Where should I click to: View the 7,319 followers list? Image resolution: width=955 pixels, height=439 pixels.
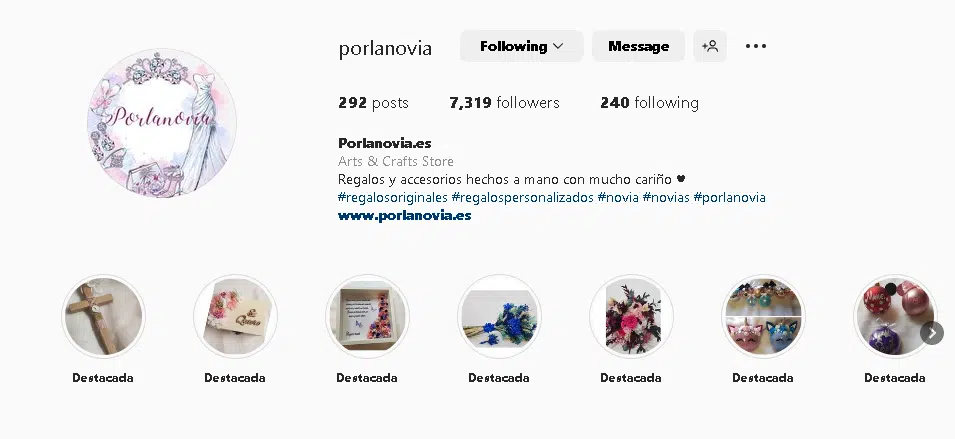pyautogui.click(x=504, y=102)
